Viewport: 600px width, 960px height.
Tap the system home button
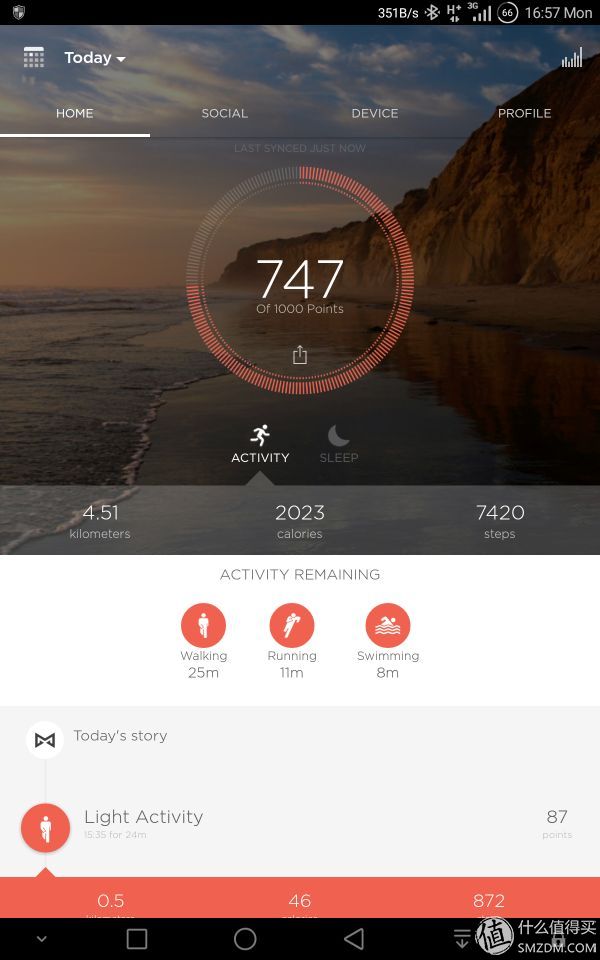[x=245, y=938]
